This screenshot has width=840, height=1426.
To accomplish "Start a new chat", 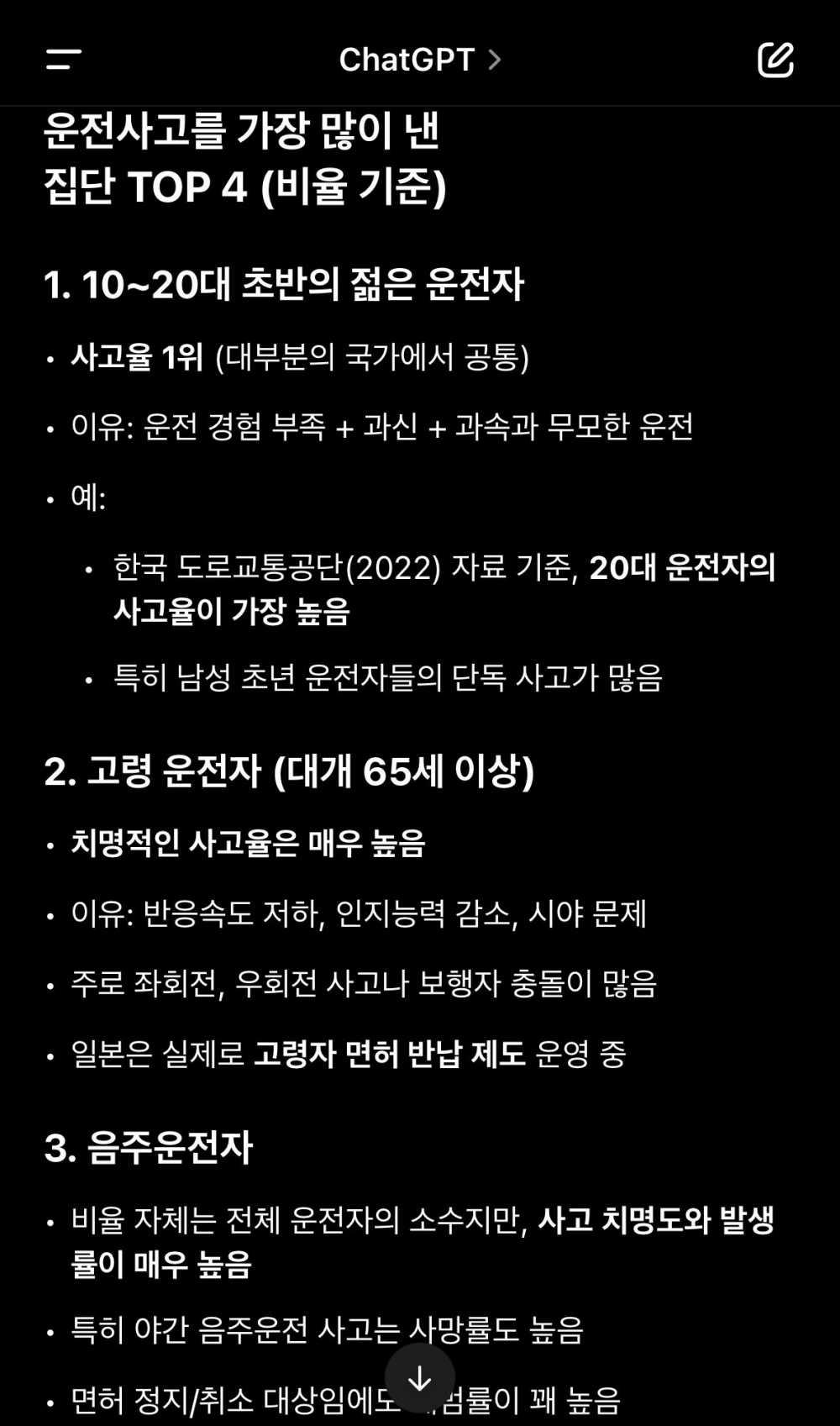I will point(774,60).
